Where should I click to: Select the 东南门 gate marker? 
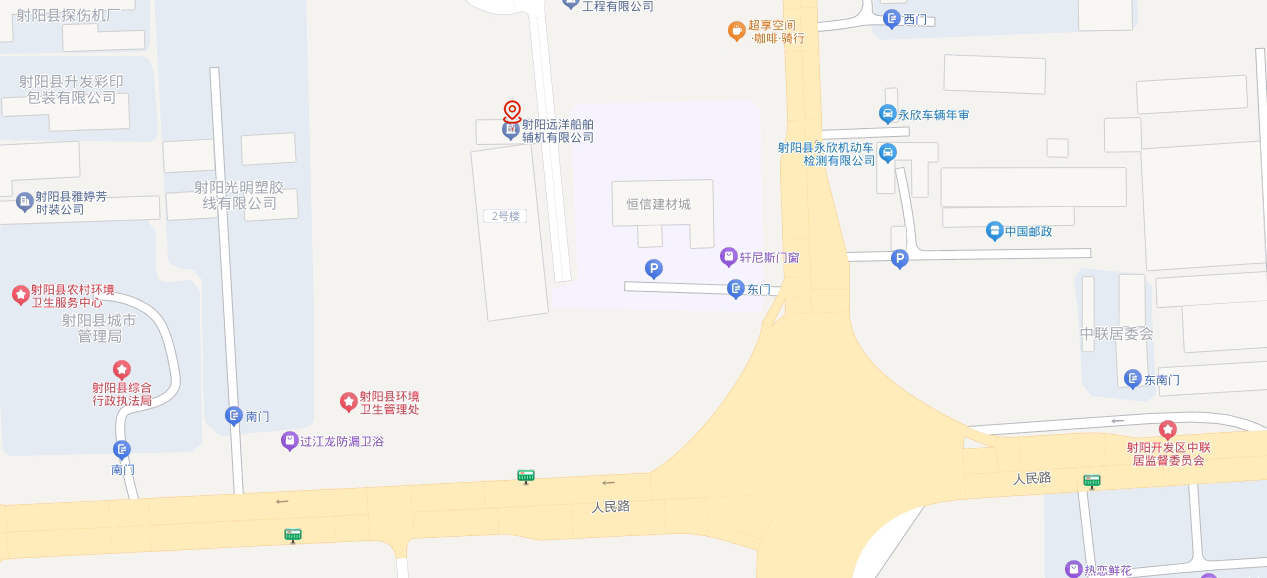click(x=1132, y=379)
